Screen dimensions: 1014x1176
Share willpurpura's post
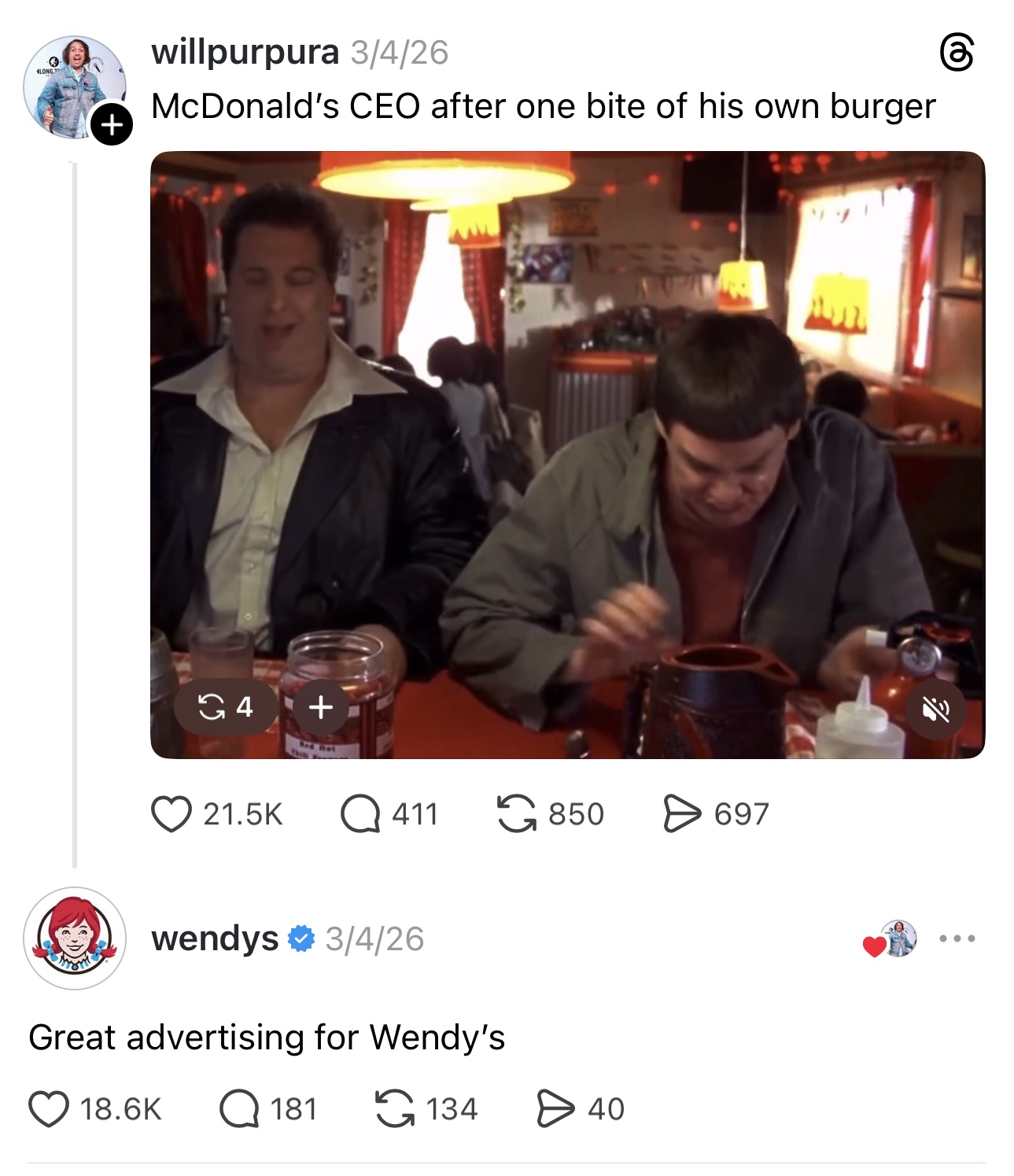(681, 813)
